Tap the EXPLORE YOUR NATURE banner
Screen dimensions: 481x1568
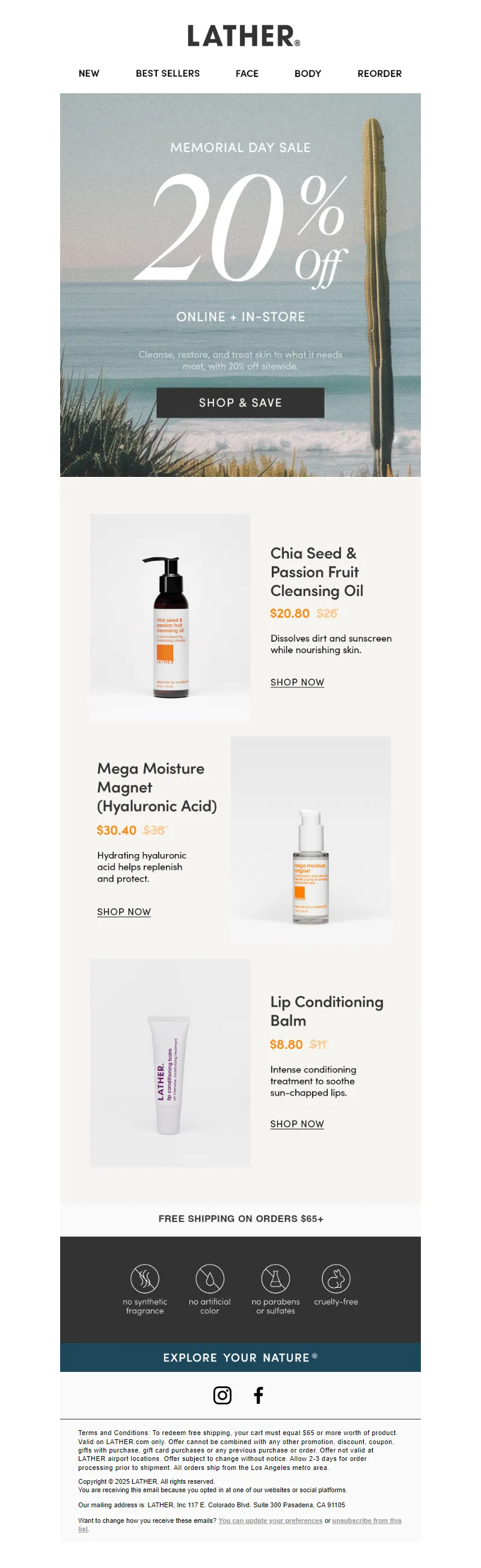pyautogui.click(x=240, y=1357)
